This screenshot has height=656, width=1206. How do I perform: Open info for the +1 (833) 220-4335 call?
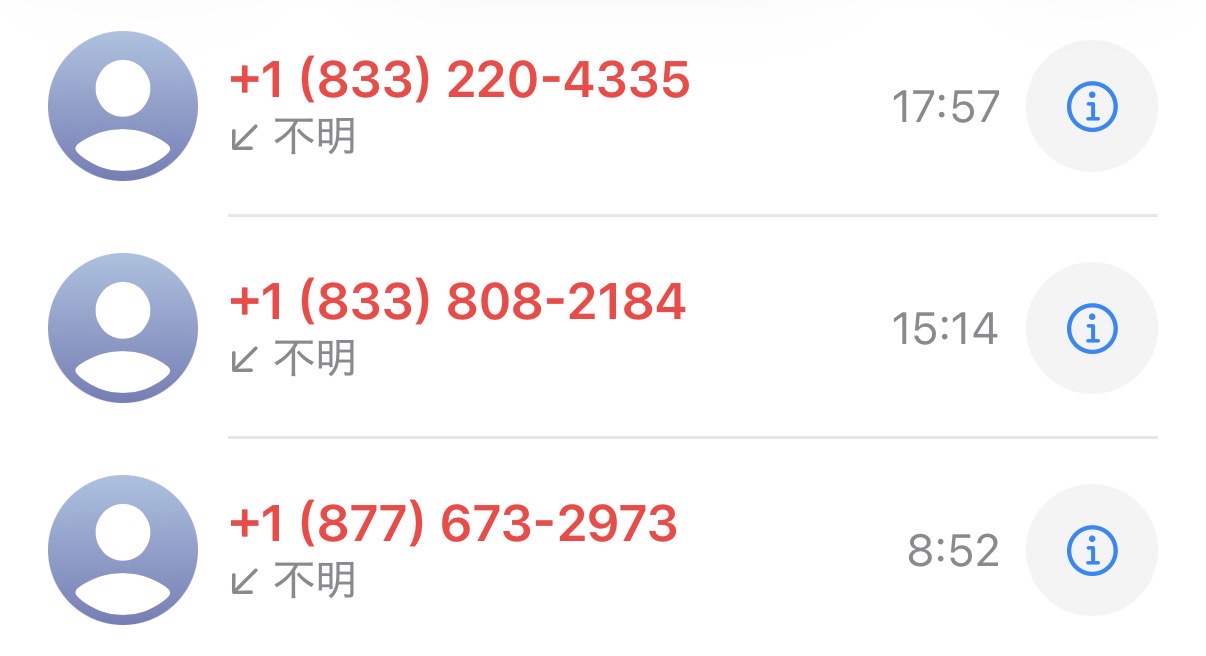(x=1091, y=106)
